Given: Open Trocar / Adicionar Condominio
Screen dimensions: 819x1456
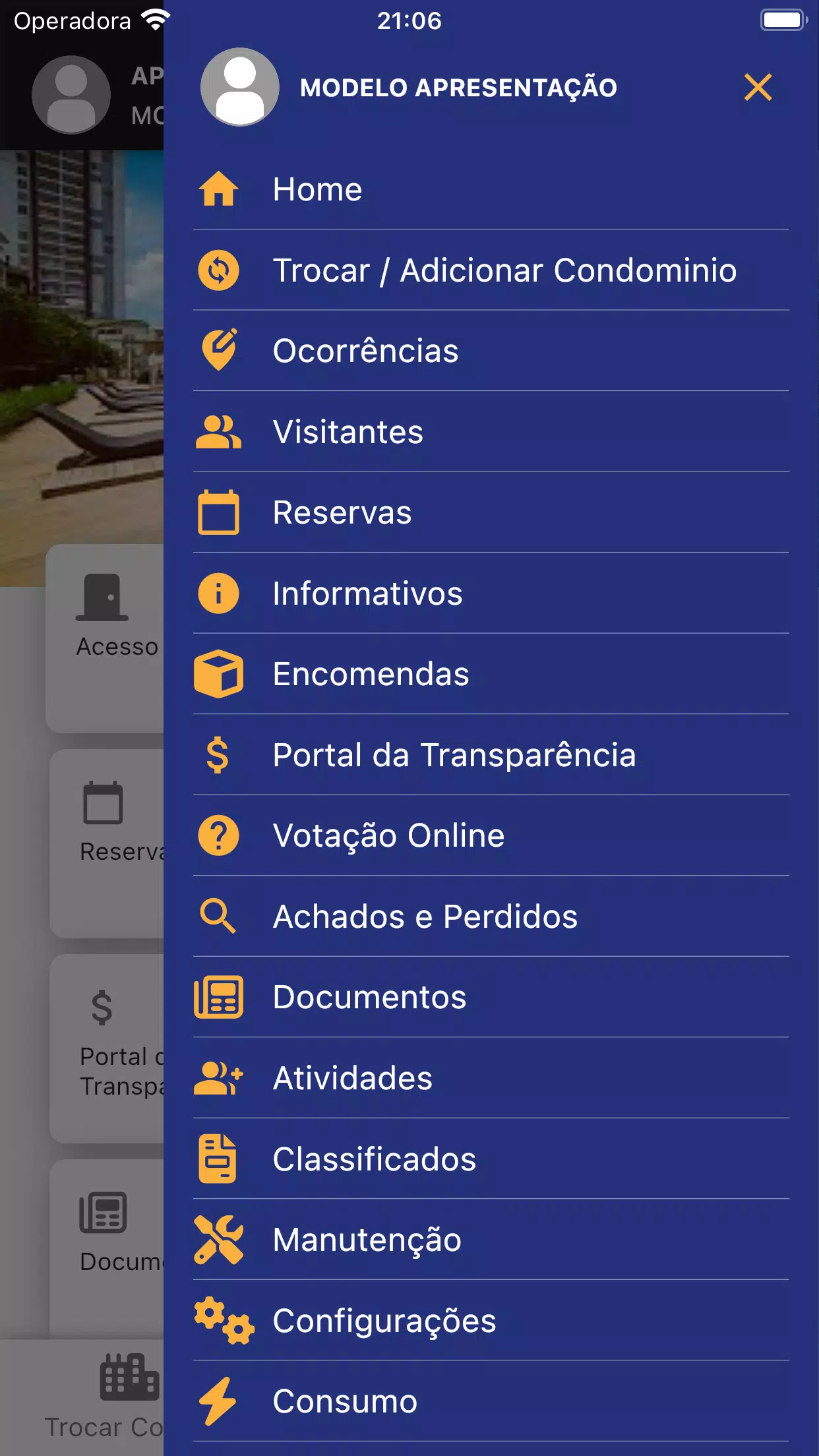Looking at the screenshot, I should coord(491,270).
